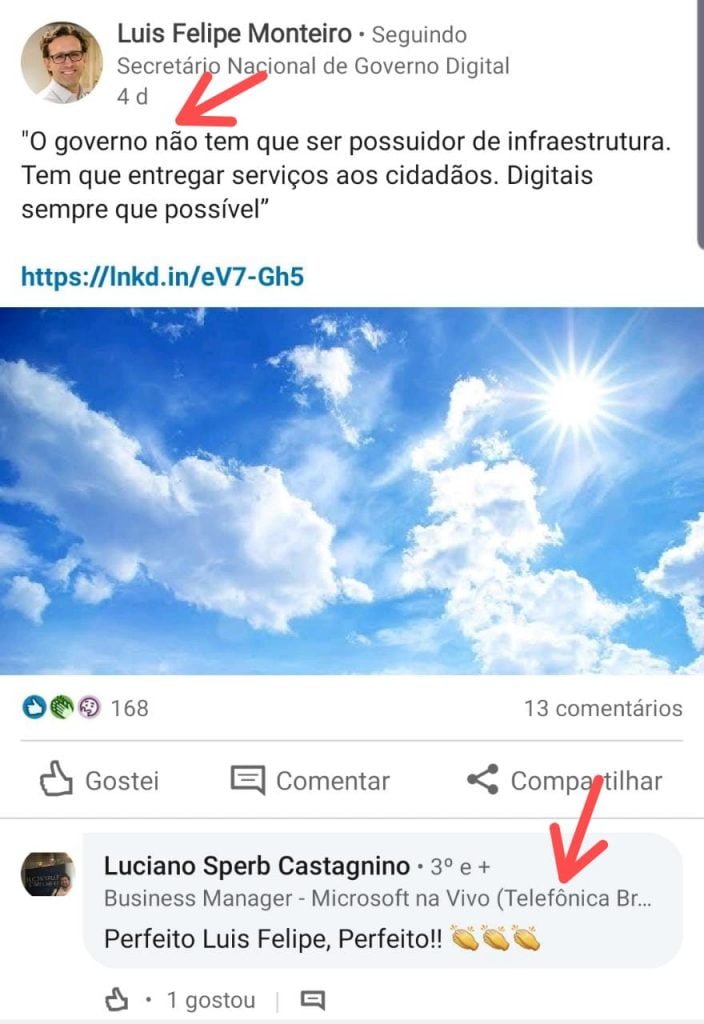The height and width of the screenshot is (1024, 704).
Task: Open the lnkd.in/eV7-Gh5 link
Action: coord(162,276)
